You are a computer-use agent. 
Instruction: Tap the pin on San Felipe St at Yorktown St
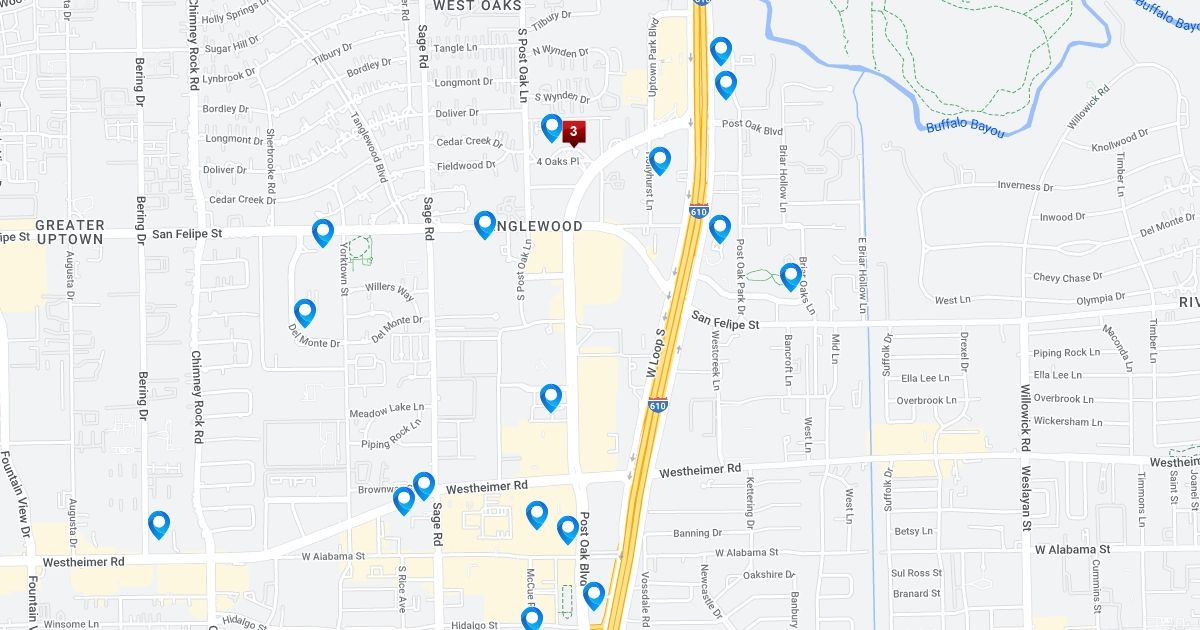(322, 232)
